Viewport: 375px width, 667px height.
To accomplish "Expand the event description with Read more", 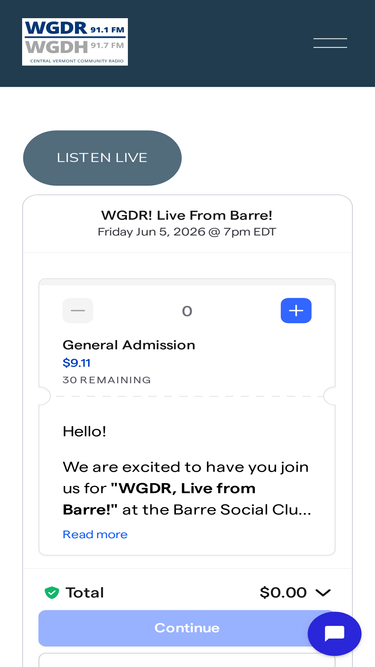I will 95,534.
